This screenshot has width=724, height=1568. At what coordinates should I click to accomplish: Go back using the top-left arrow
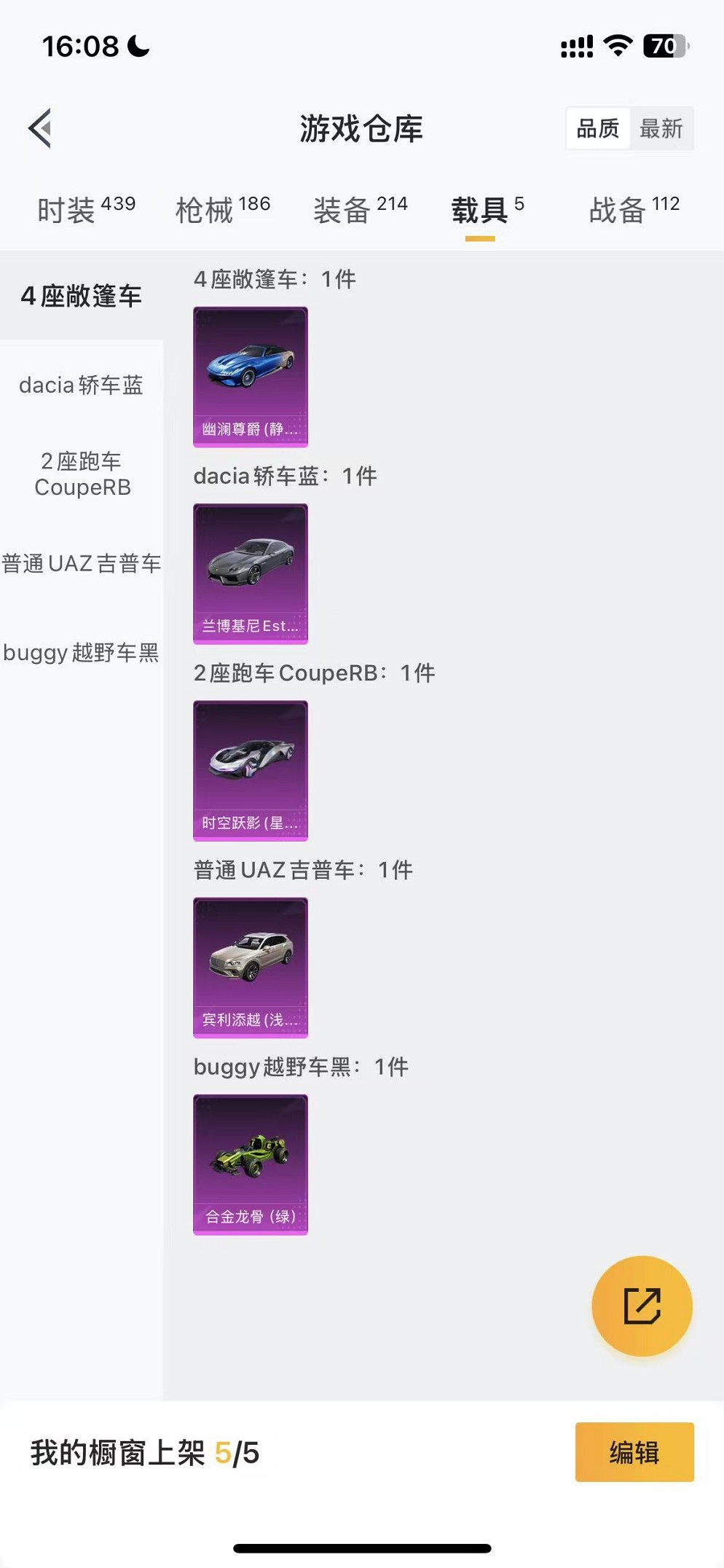pos(41,128)
